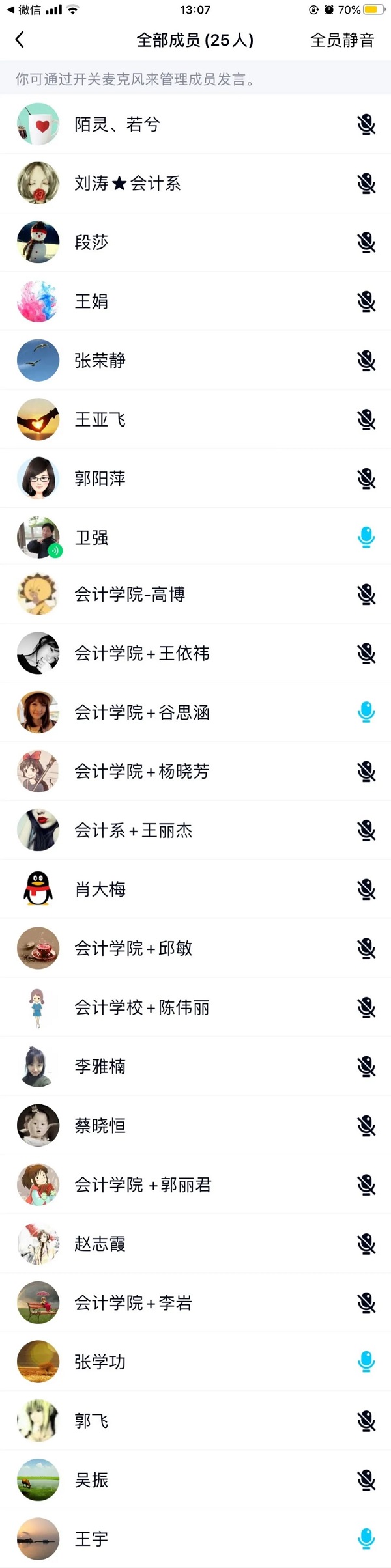Unmute the microphone for 郭飞
The height and width of the screenshot is (1568, 391).
tap(366, 1421)
